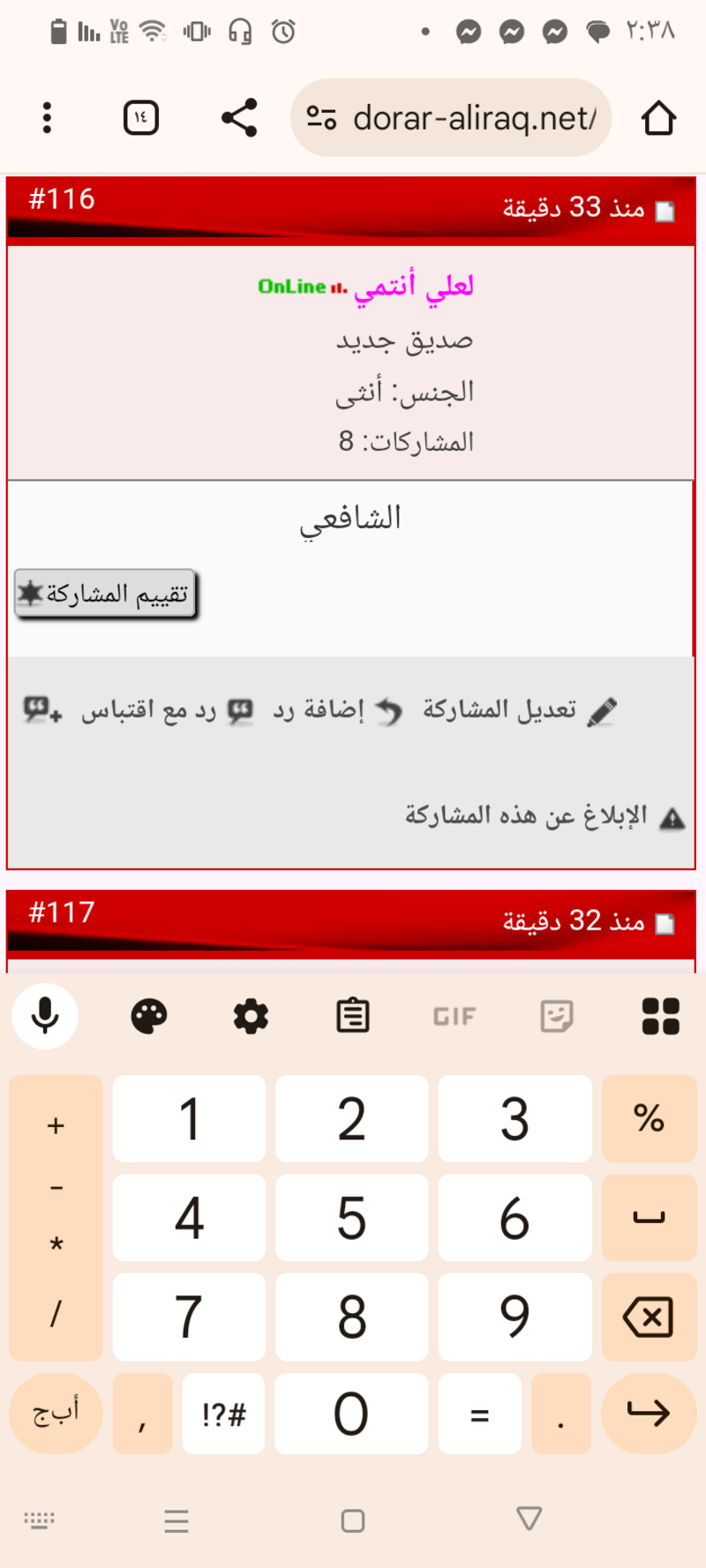706x1568 pixels.
Task: Reply with quote via رد مع اقتباس
Action: point(168,711)
